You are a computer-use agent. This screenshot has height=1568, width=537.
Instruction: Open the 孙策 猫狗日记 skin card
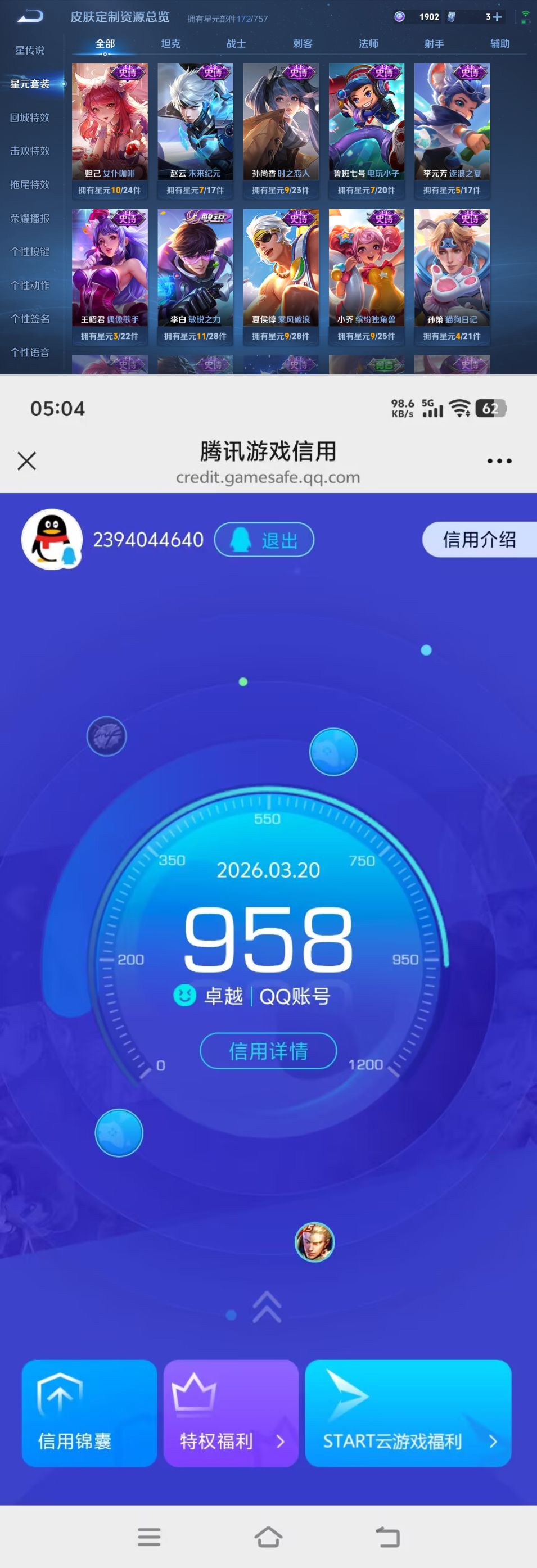452,275
